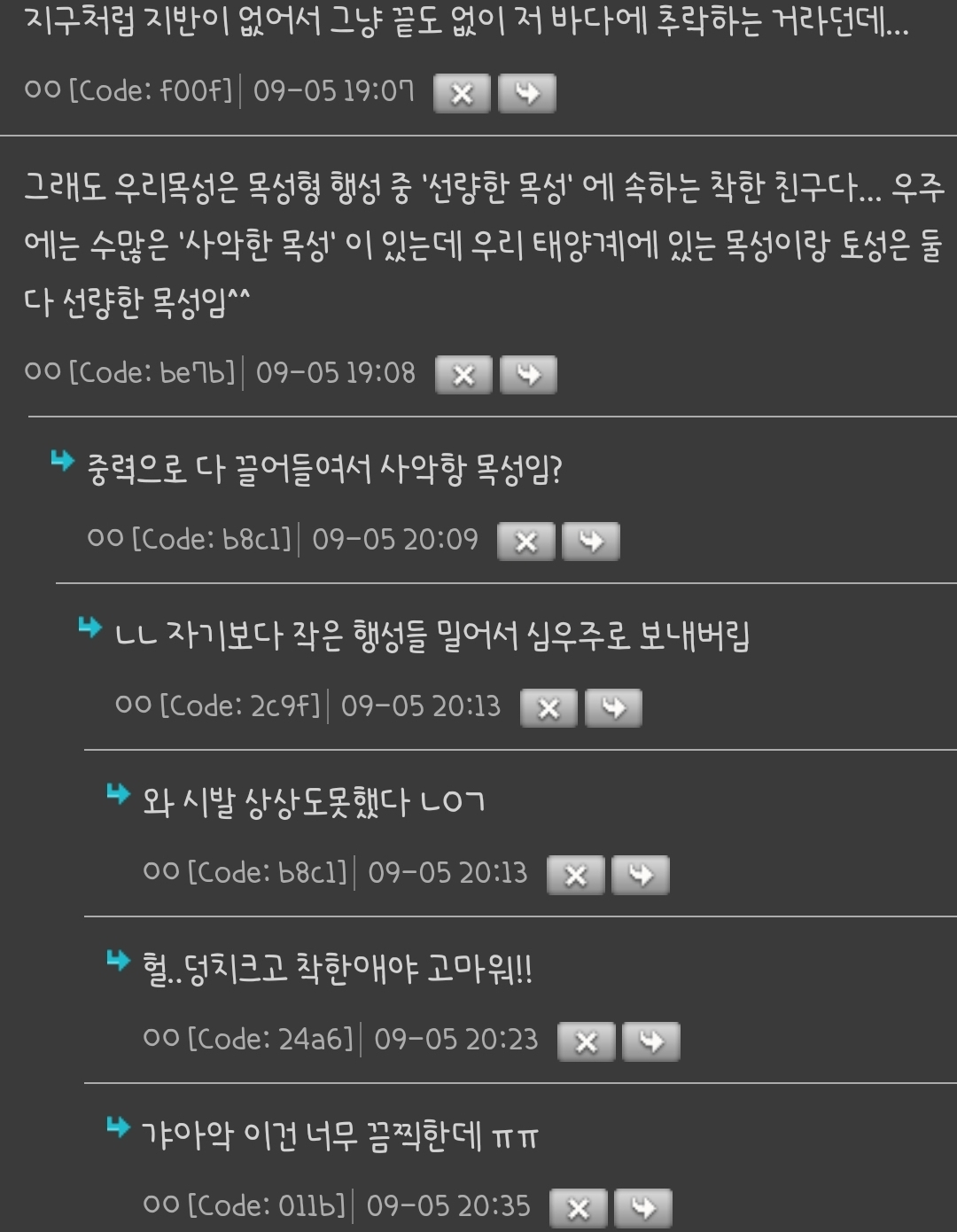Reply to the comment by Code 24a6
The height and width of the screenshot is (1232, 957).
[x=651, y=1042]
